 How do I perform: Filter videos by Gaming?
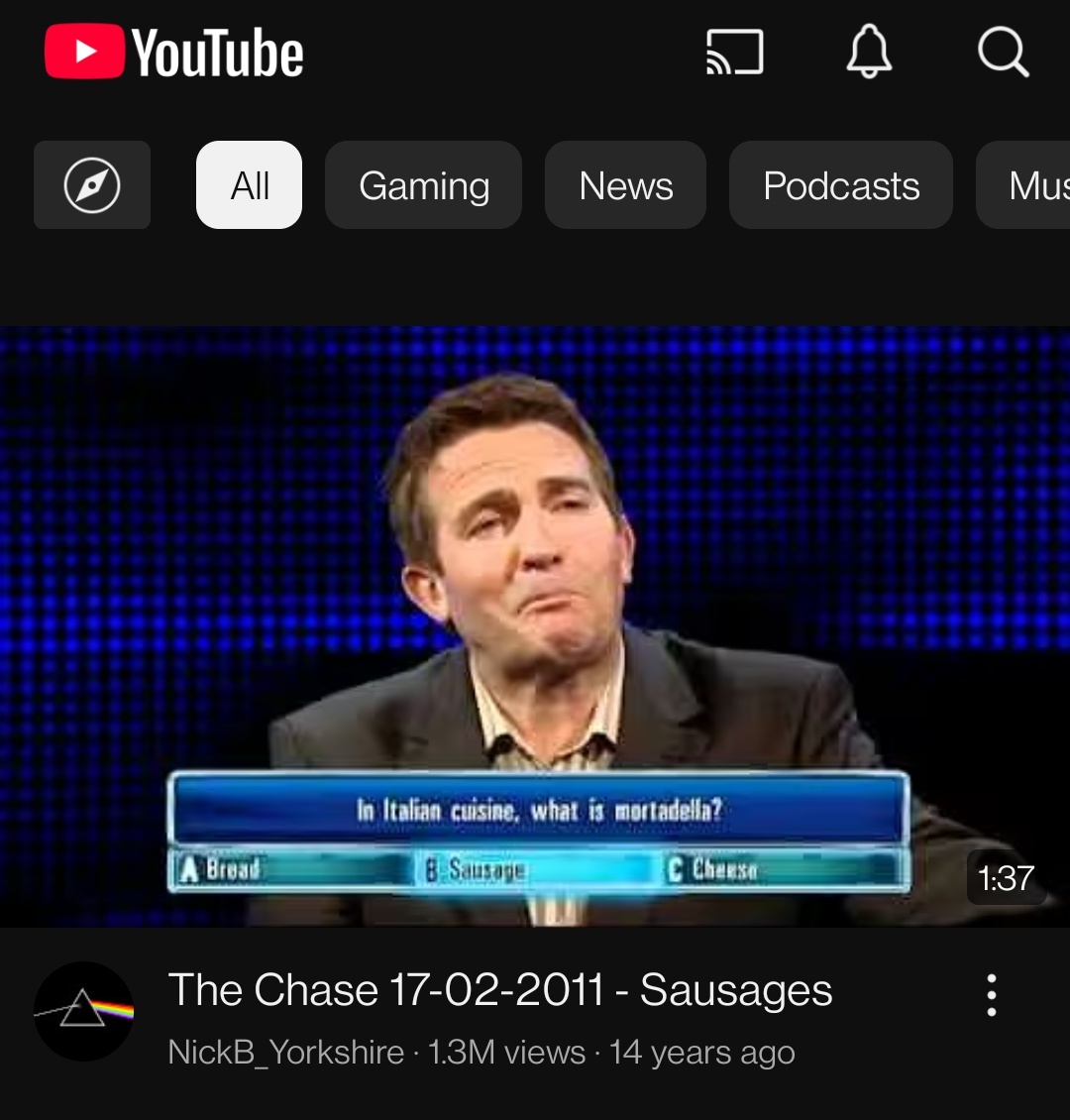(x=423, y=185)
